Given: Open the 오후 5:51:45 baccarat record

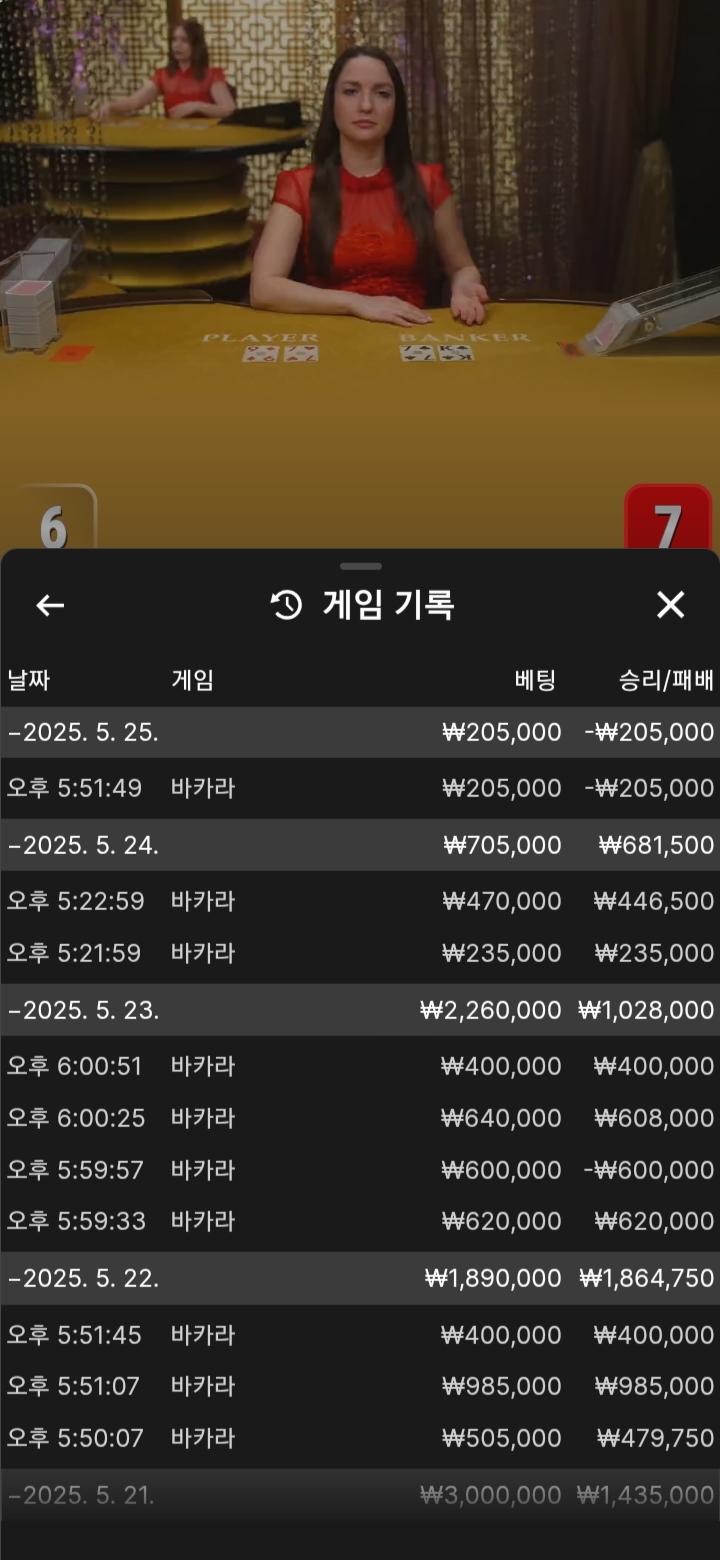Looking at the screenshot, I should (360, 1335).
